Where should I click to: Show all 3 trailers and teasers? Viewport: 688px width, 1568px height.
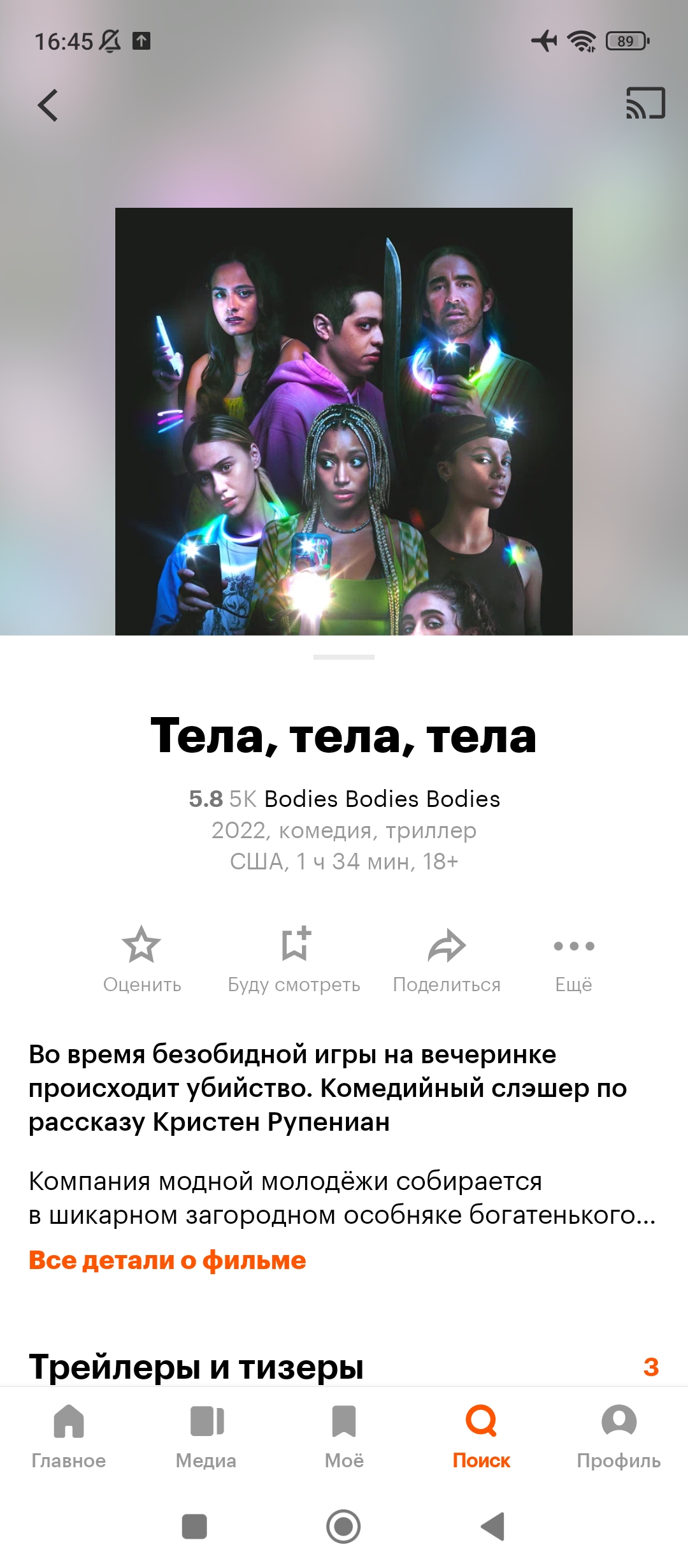651,1367
